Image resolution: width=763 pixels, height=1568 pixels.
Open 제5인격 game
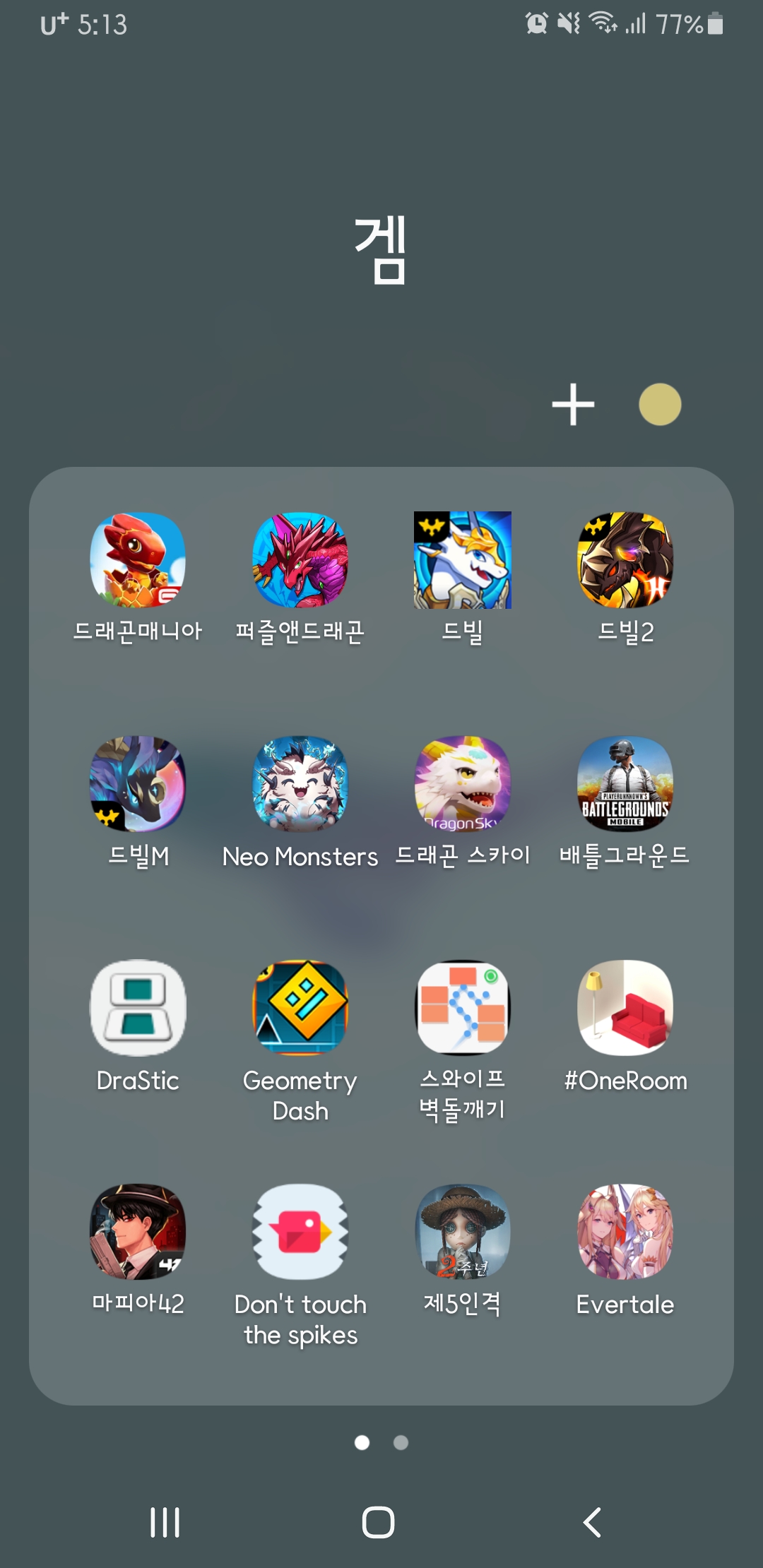coord(463,1232)
